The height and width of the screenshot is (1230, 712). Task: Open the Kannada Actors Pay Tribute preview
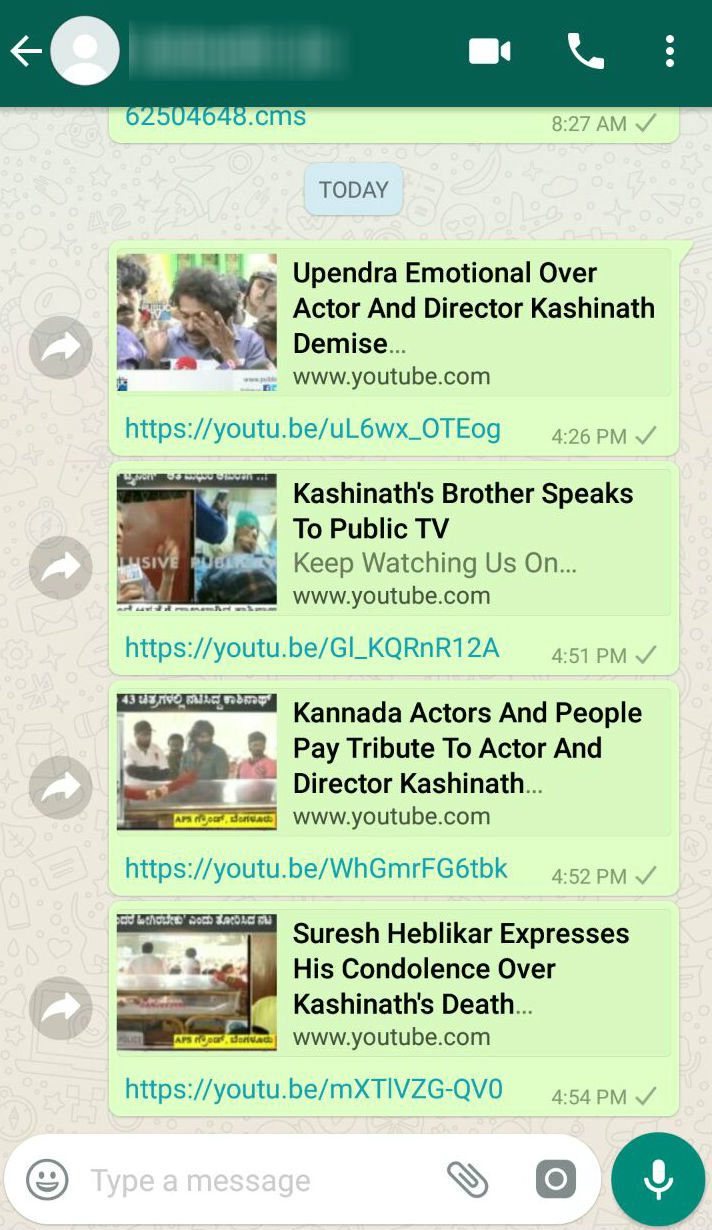(394, 762)
